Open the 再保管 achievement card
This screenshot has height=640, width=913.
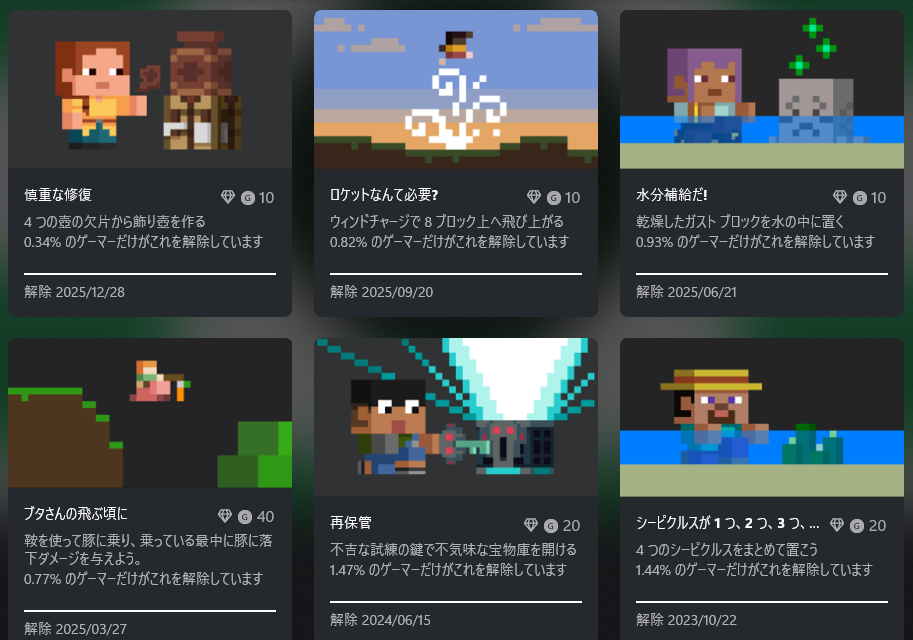tap(456, 488)
